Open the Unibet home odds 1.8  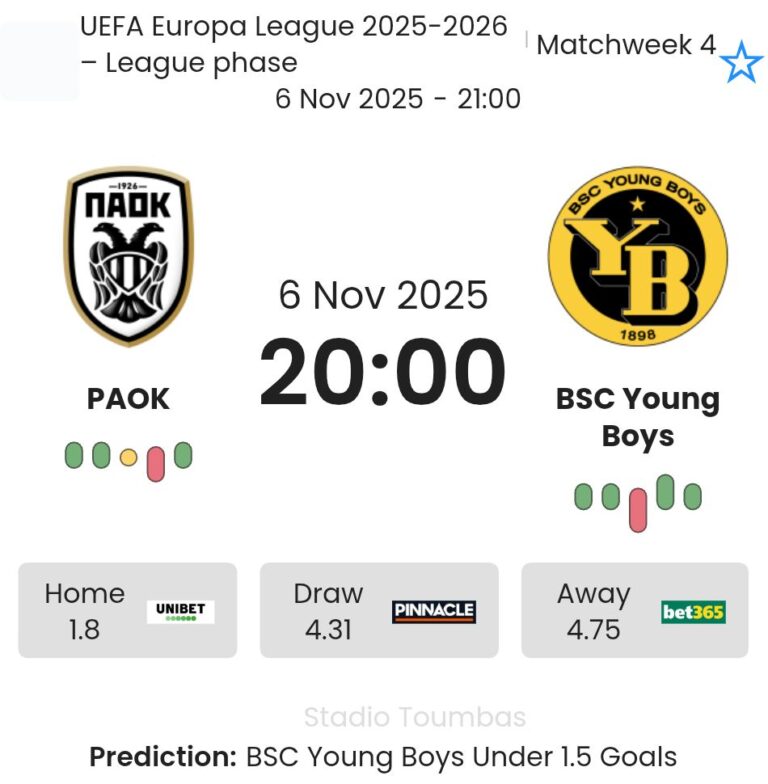pyautogui.click(x=127, y=610)
